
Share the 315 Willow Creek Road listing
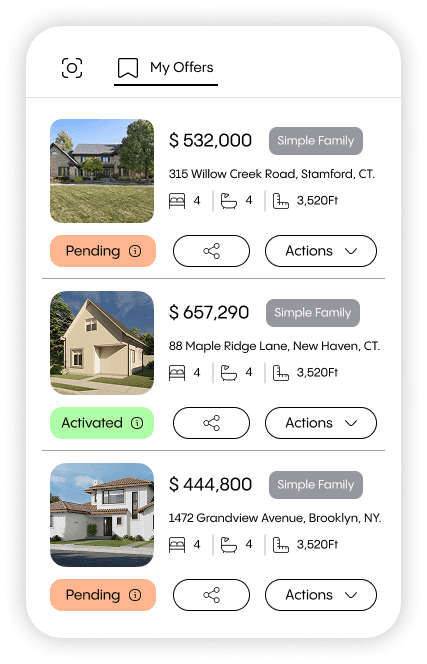211,251
